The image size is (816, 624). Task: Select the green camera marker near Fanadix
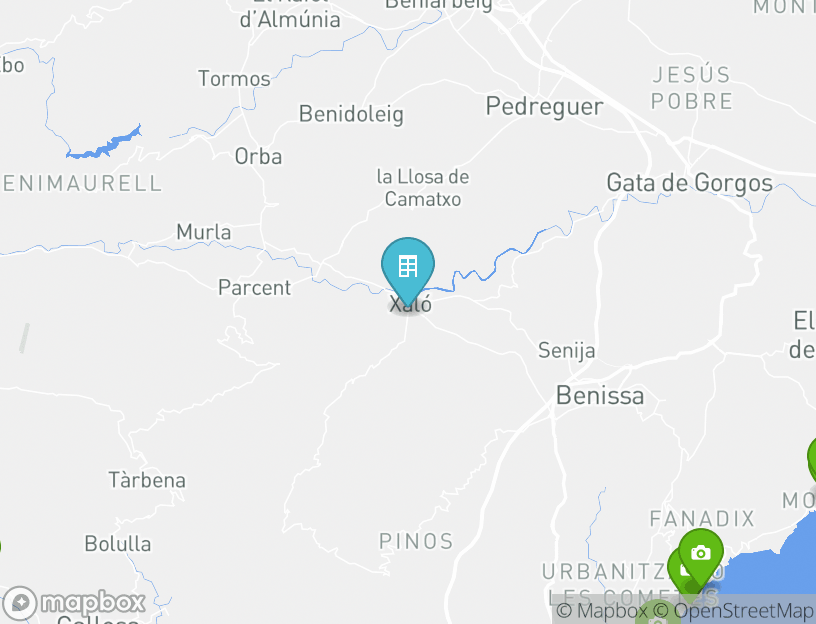701,553
